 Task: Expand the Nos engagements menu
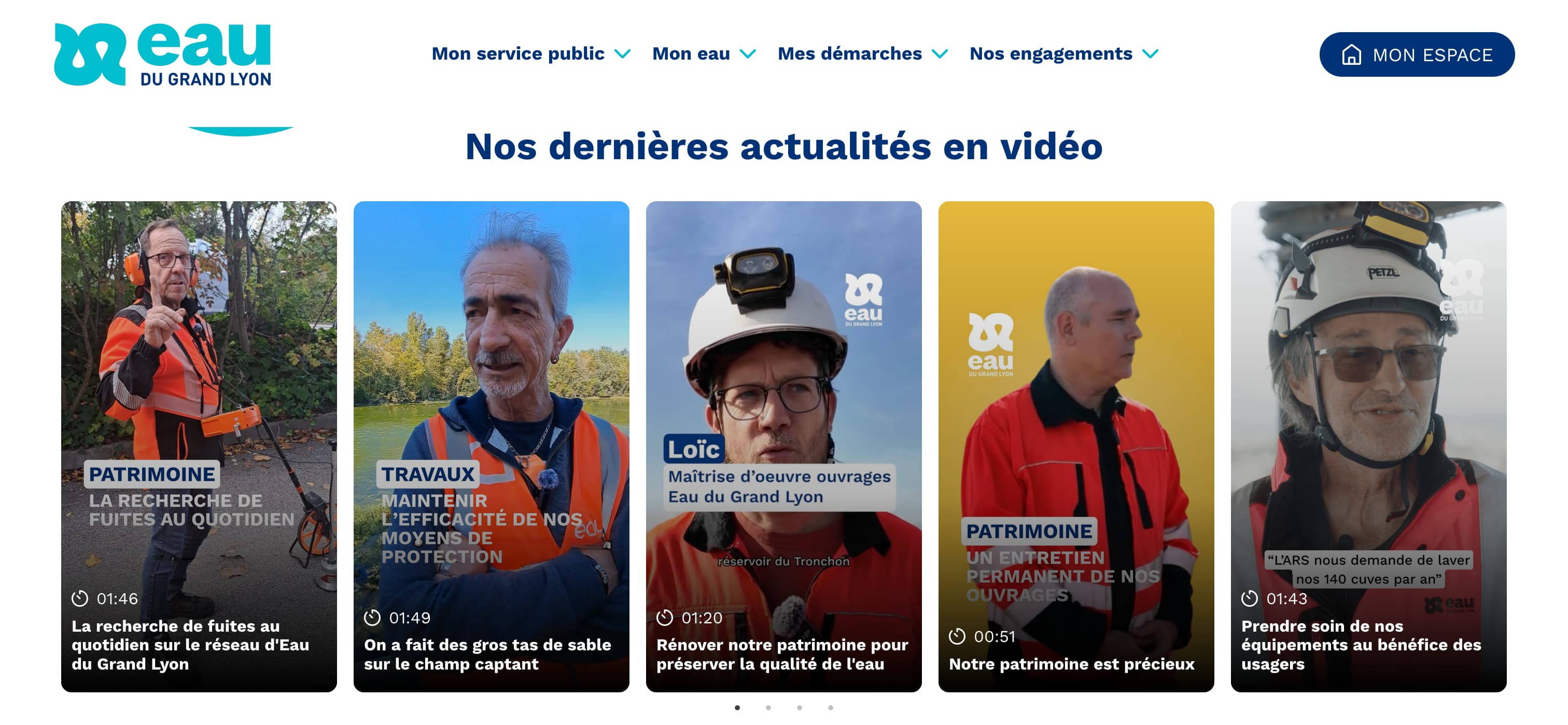1063,53
